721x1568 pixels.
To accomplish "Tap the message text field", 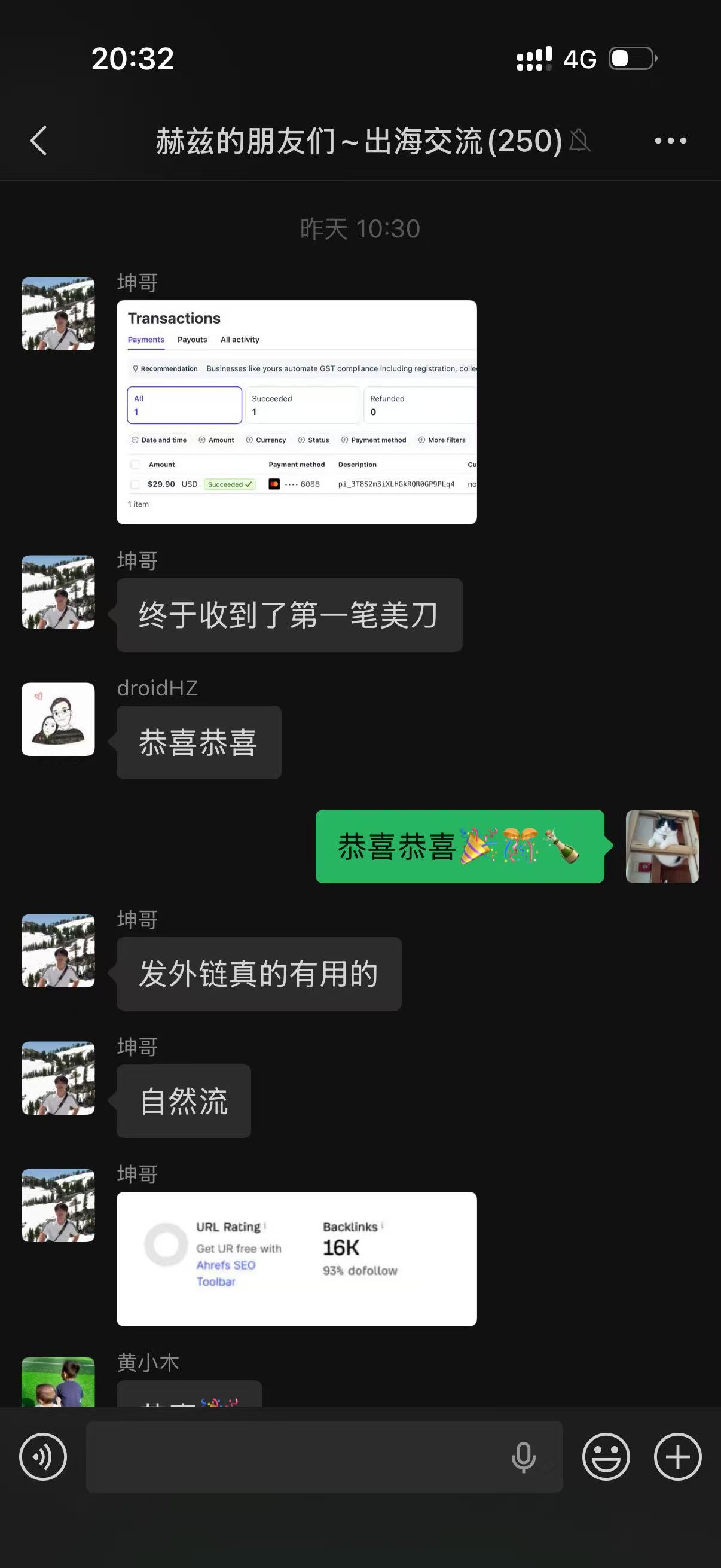I will (x=292, y=1456).
